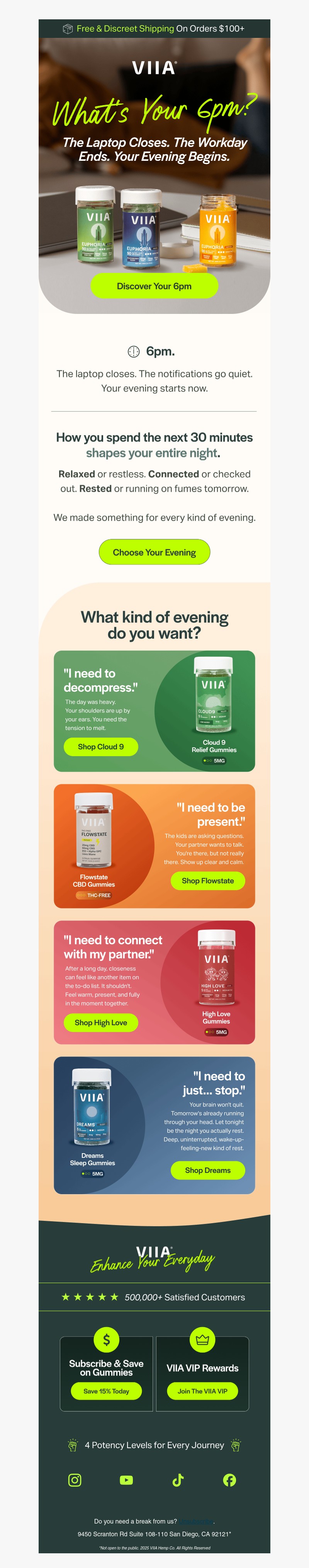Shop Dreams sleep gummies
Image resolution: width=309 pixels, height=1568 pixels.
click(207, 1170)
